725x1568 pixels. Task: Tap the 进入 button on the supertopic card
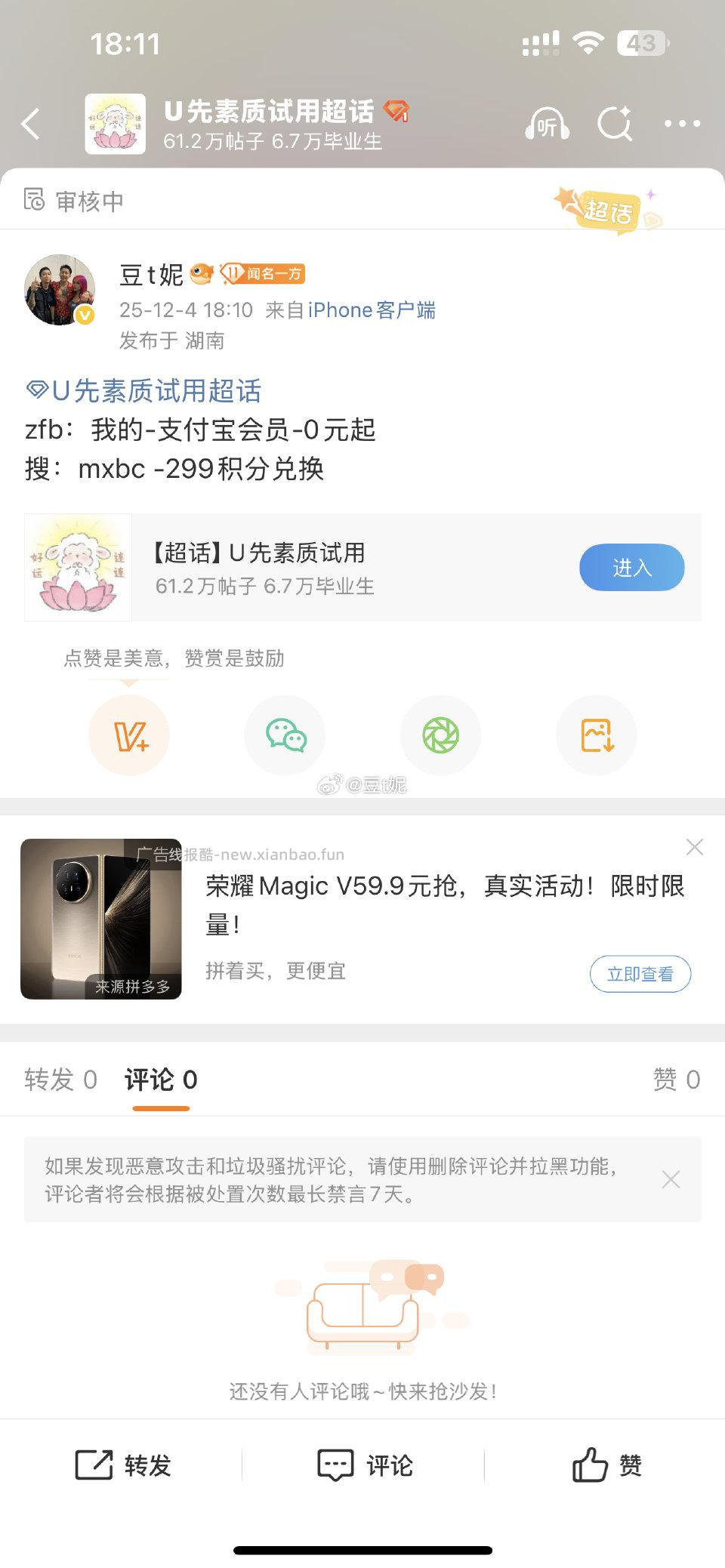click(x=631, y=568)
